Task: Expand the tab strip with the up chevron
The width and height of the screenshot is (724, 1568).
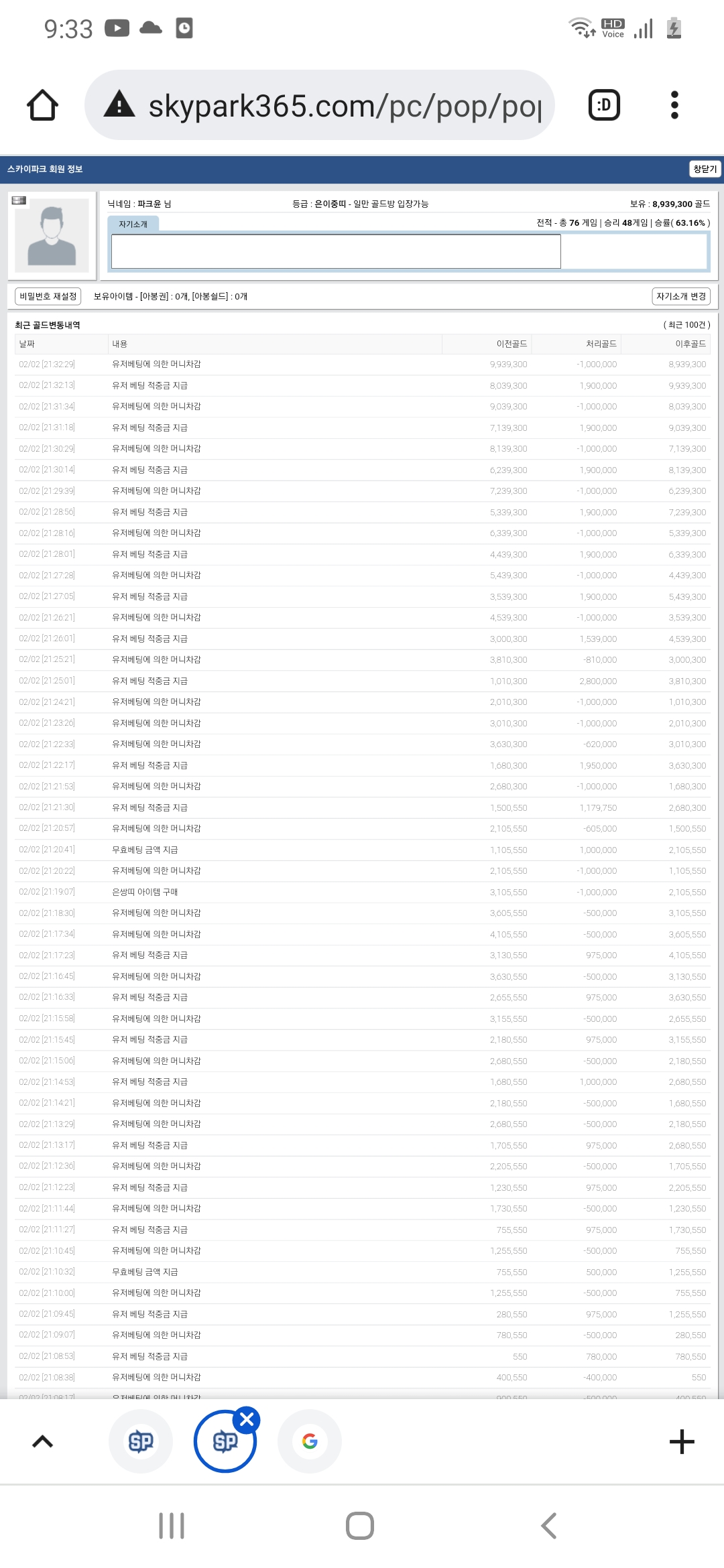Action: [x=42, y=1441]
